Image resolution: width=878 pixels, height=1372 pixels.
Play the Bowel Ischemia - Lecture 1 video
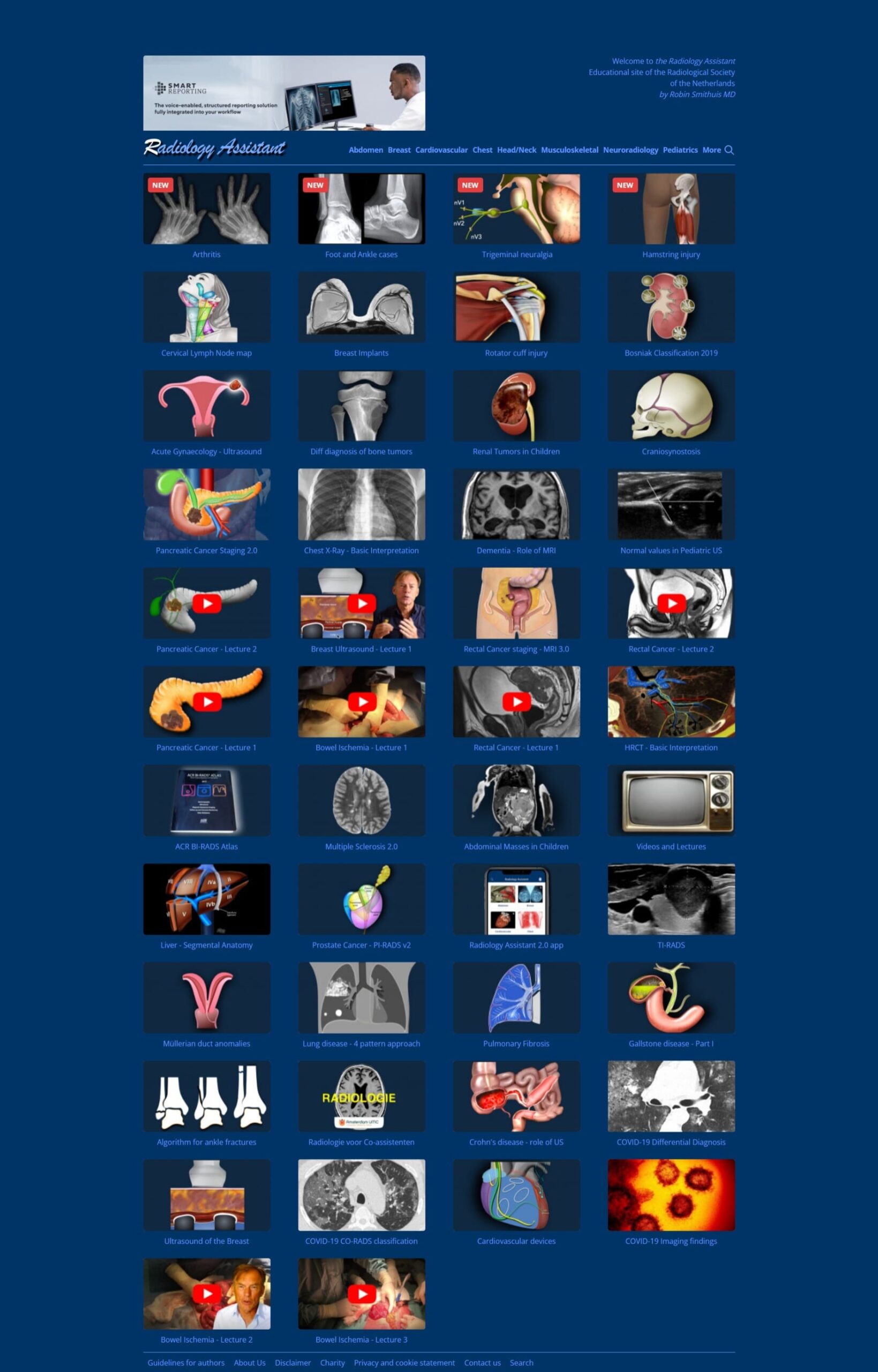click(x=362, y=702)
